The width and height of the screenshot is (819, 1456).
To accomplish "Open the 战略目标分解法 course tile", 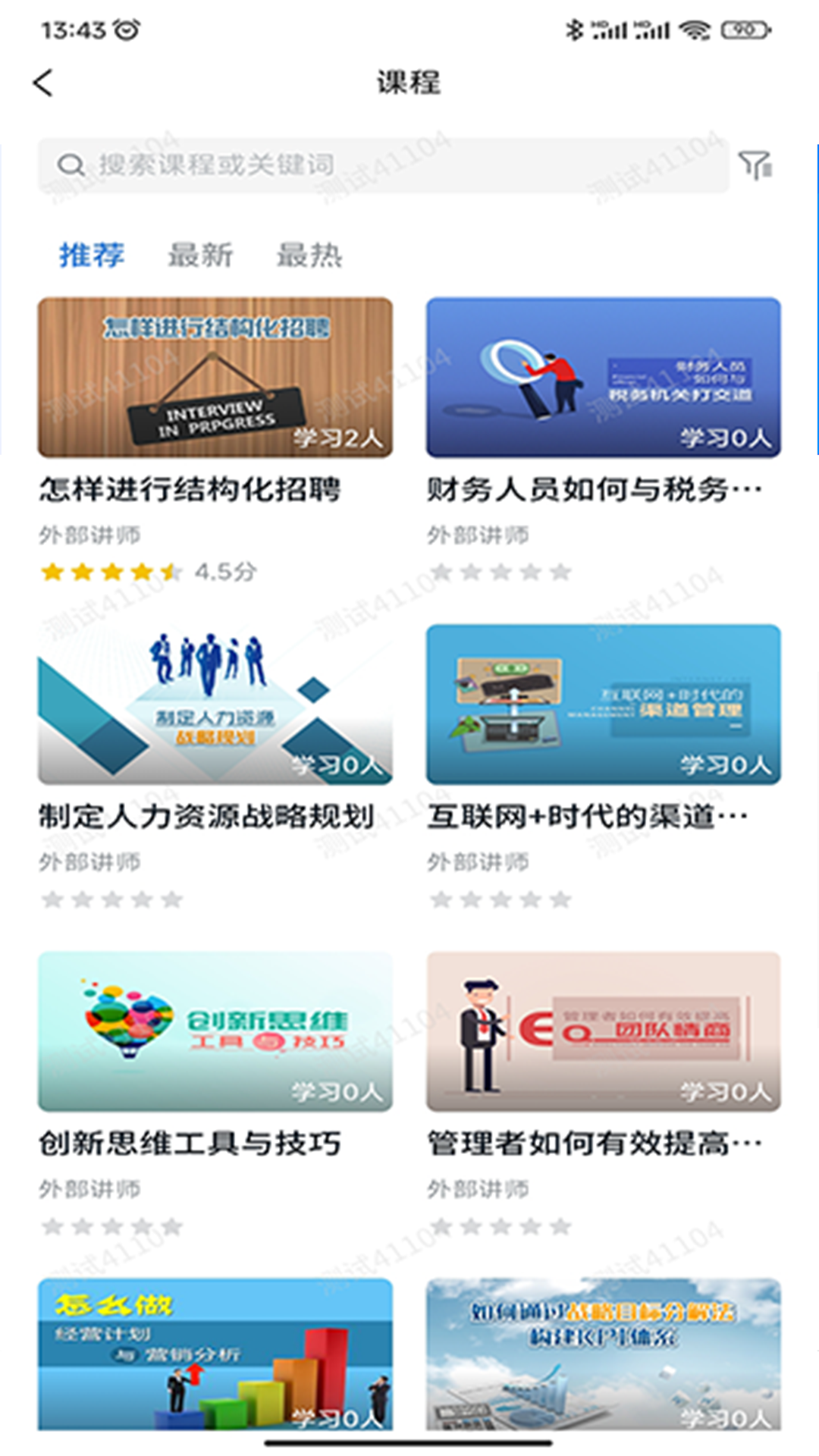I will tap(603, 1354).
